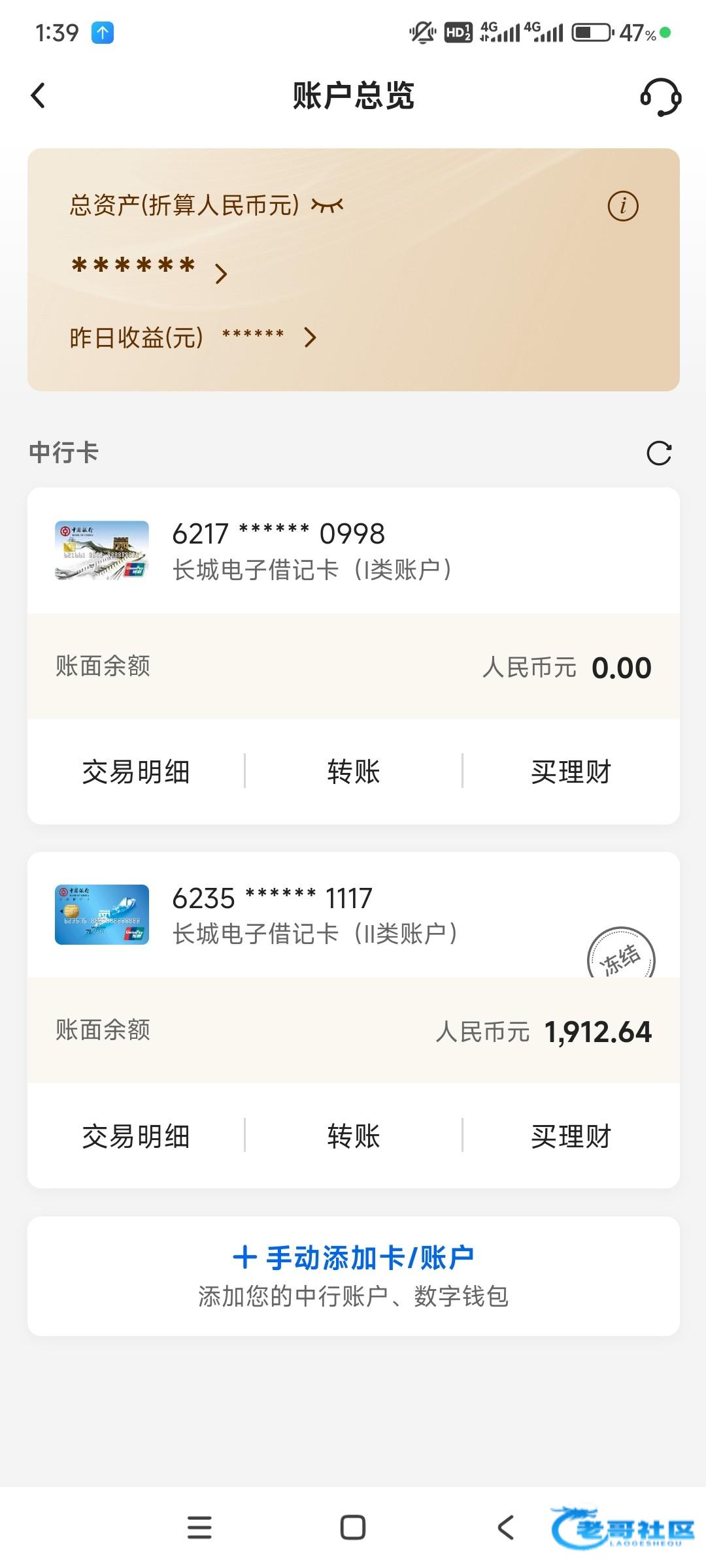This screenshot has height=1568, width=706.
Task: Open 交易明细 for card 1117
Action: point(136,1136)
